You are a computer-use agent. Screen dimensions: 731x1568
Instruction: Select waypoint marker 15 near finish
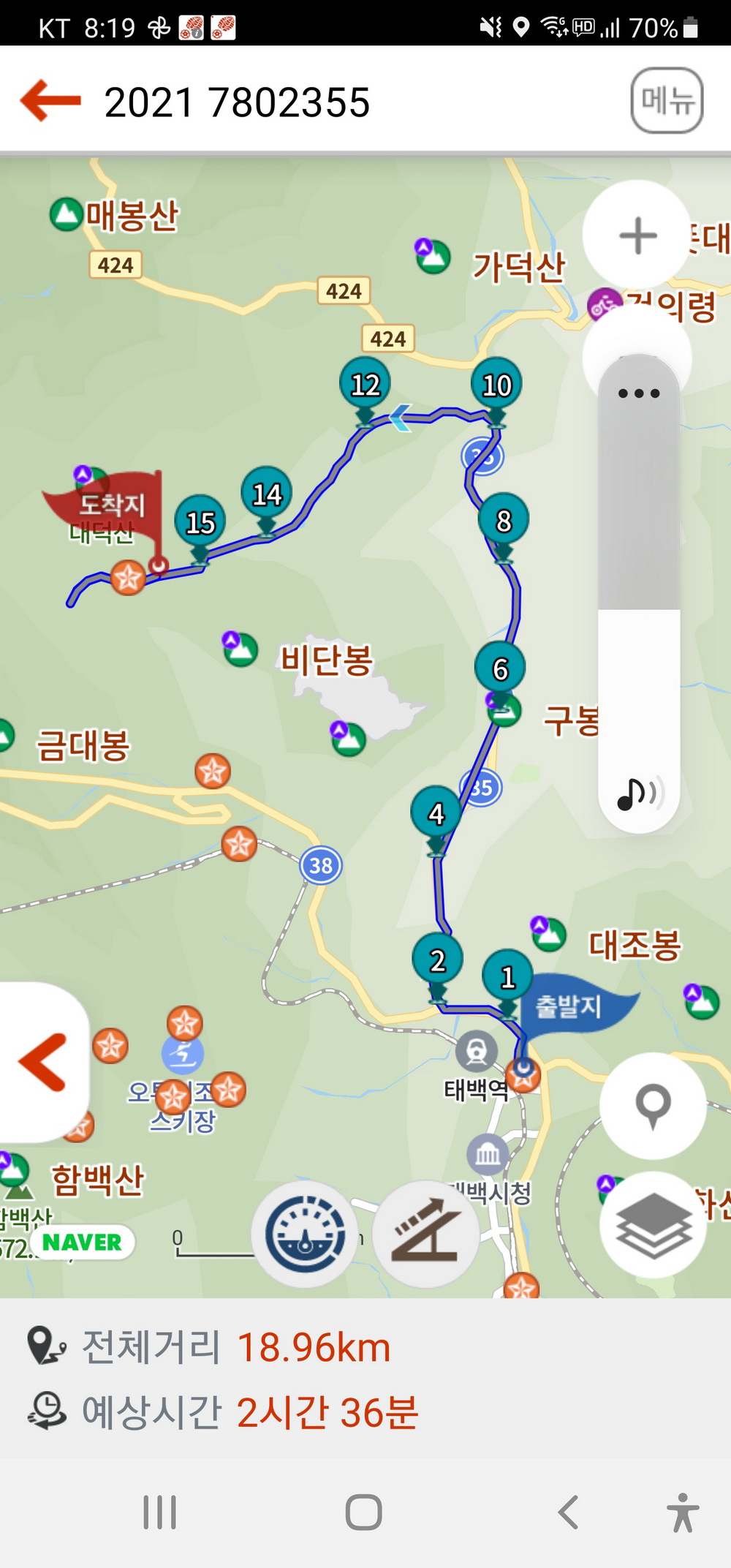[x=200, y=522]
